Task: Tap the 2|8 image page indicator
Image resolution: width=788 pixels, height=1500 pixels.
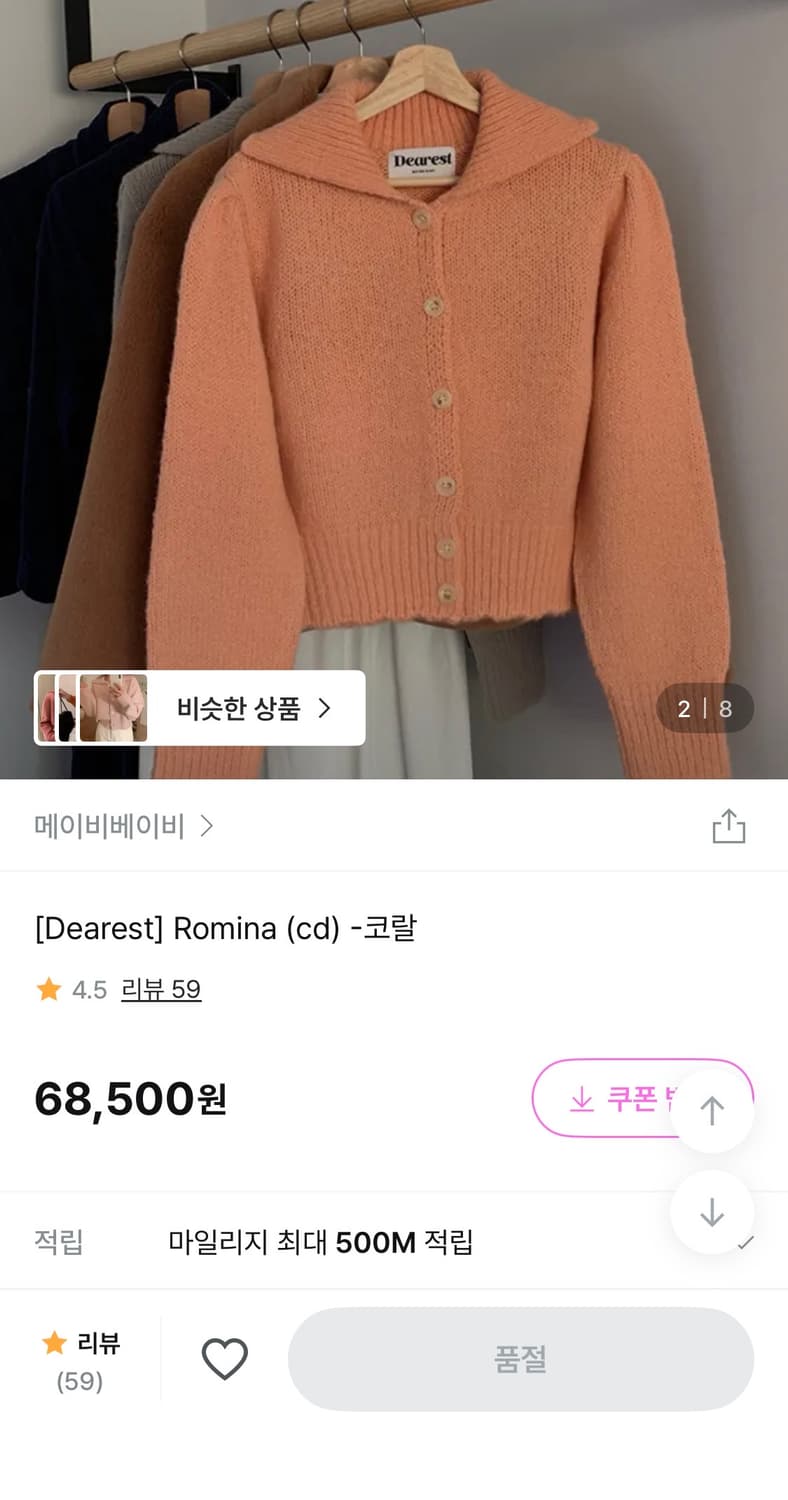Action: tap(705, 708)
